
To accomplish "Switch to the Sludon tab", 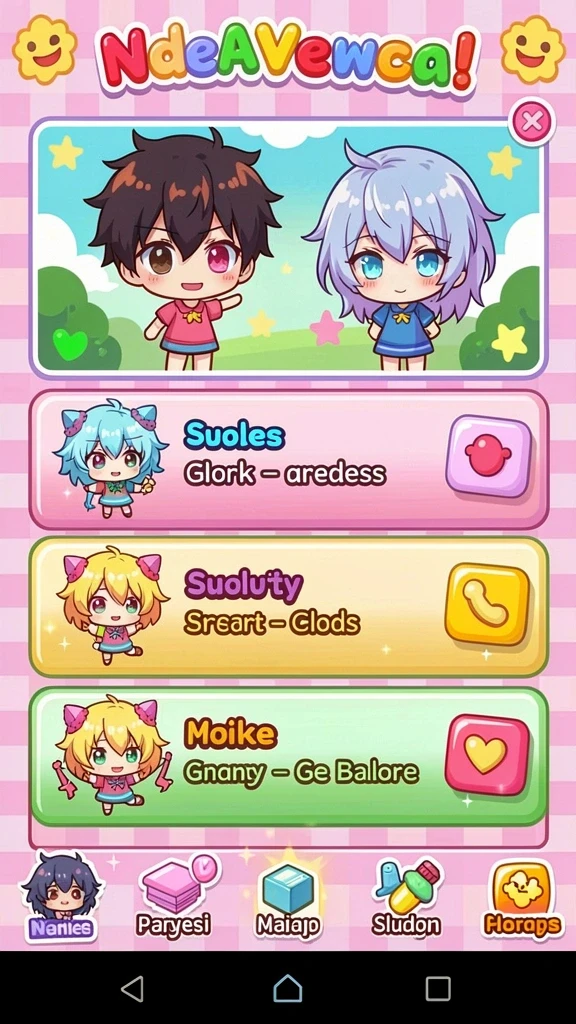I will point(406,898).
